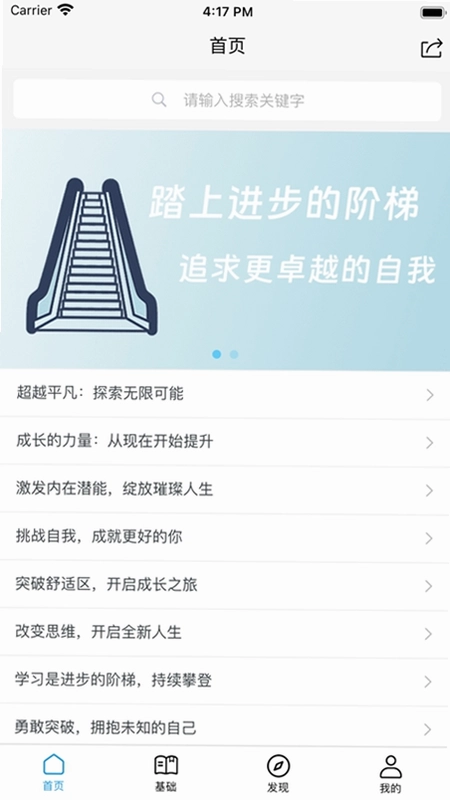Switch to the 发现 tab
The width and height of the screenshot is (450, 800).
coord(278,773)
